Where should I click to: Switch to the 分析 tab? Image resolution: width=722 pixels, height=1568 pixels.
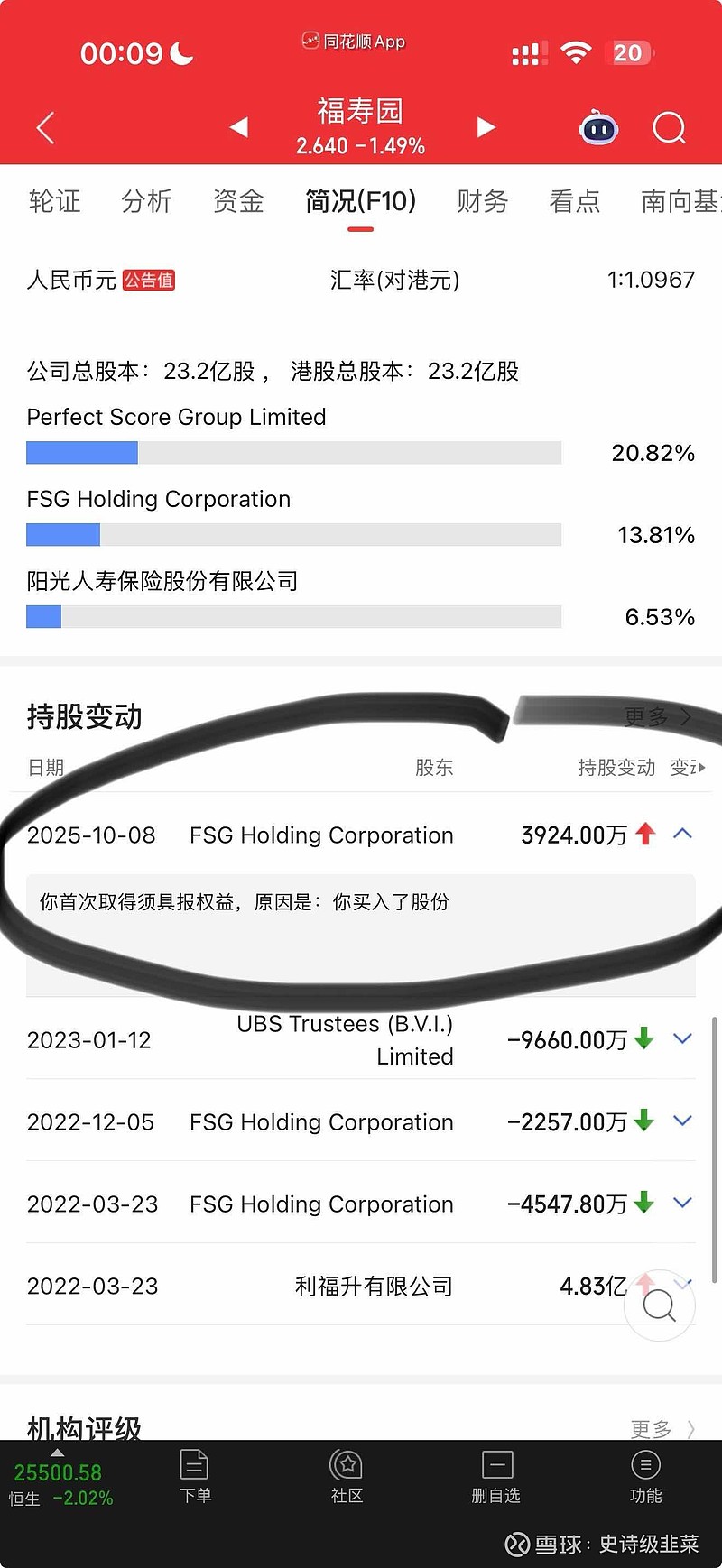pos(146,200)
